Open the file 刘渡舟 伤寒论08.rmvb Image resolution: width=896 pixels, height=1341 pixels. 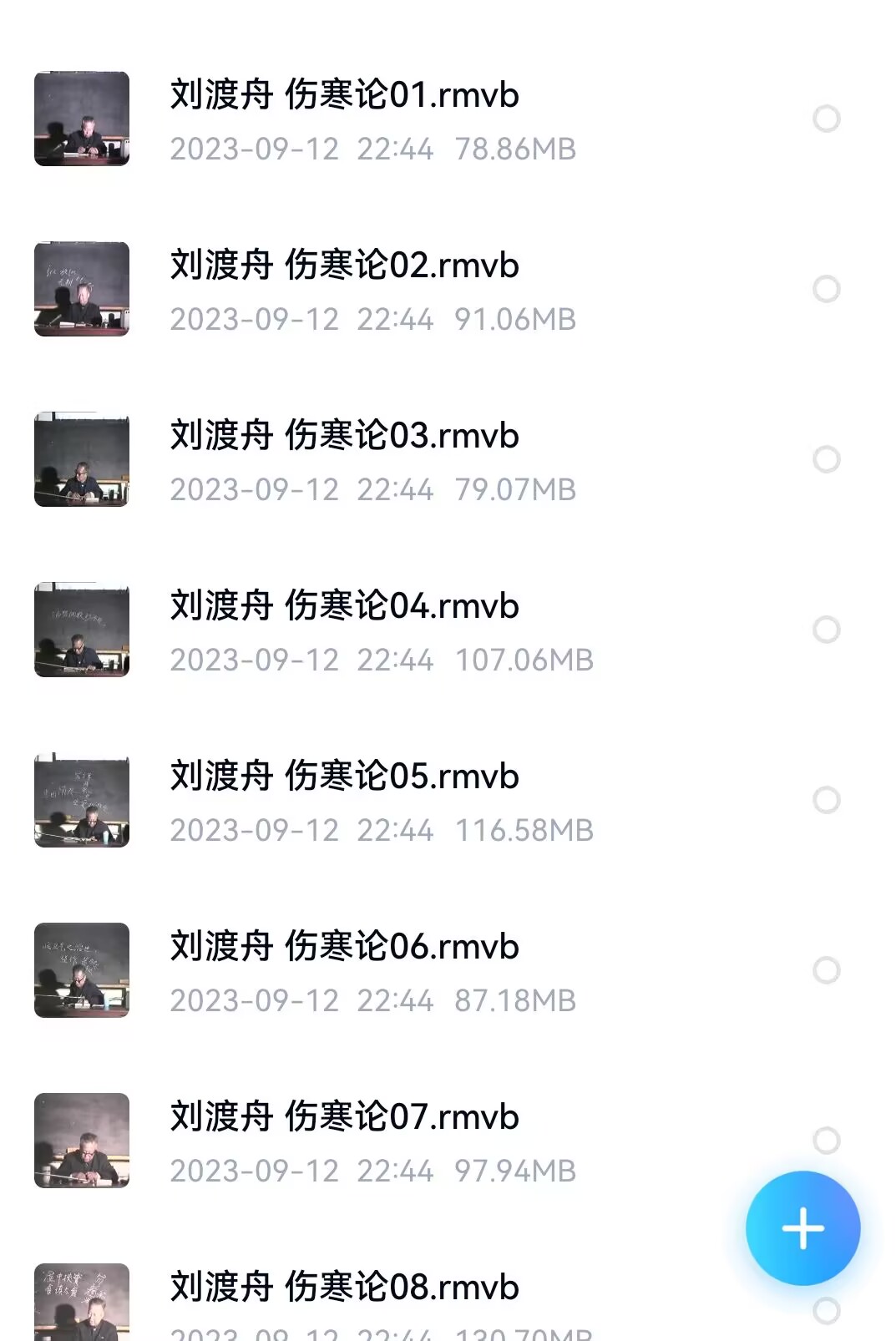coord(345,1288)
